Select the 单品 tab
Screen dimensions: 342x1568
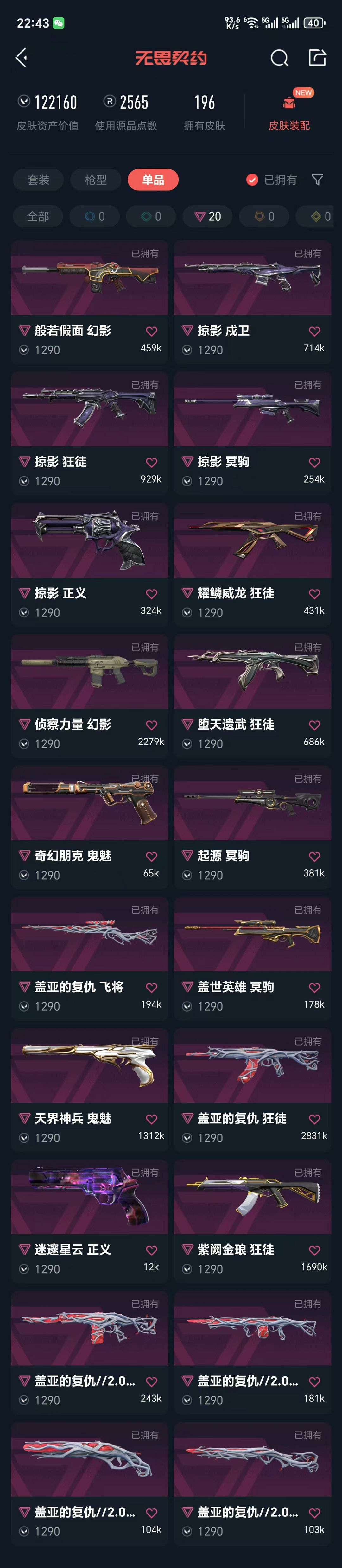(x=153, y=180)
